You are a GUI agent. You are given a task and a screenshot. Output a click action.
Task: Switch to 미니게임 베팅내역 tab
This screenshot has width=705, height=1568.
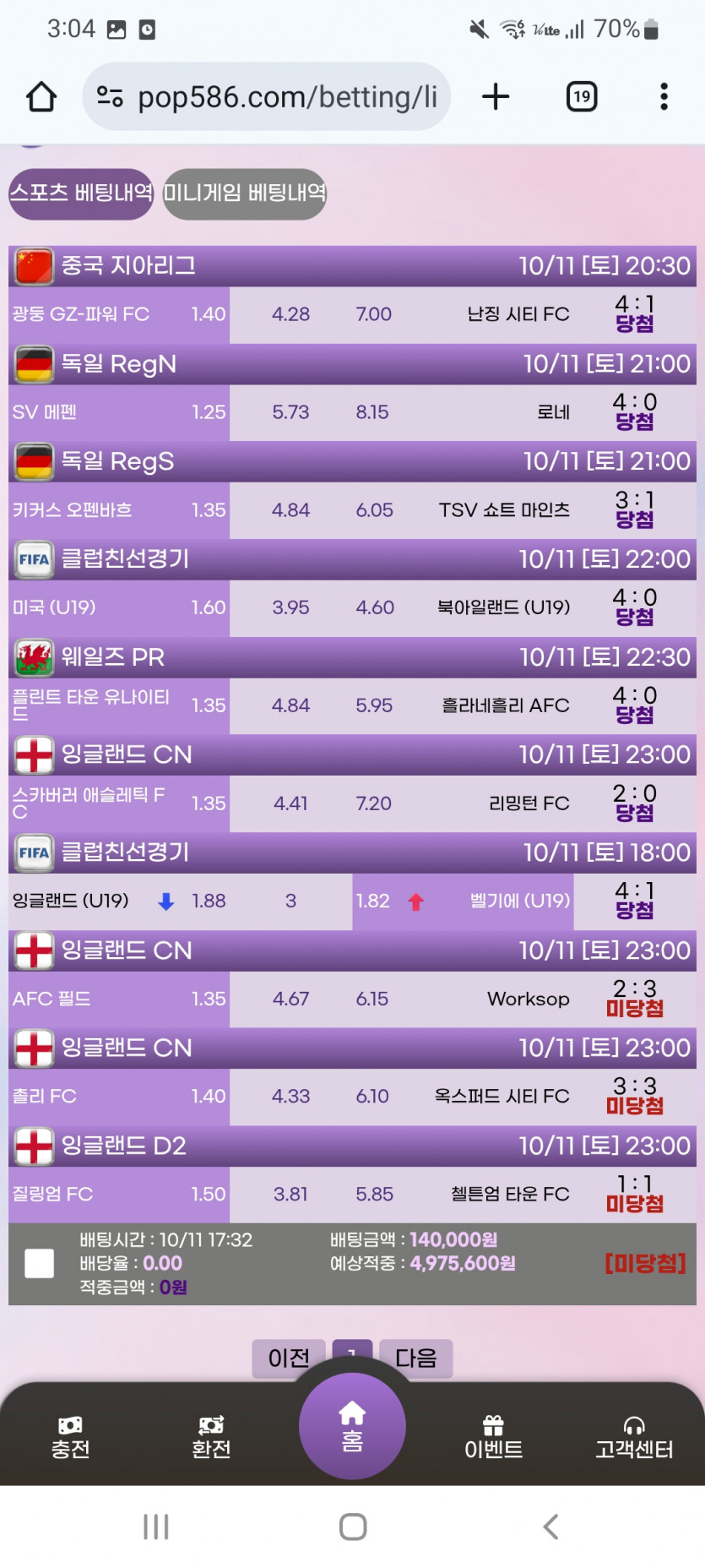[244, 193]
